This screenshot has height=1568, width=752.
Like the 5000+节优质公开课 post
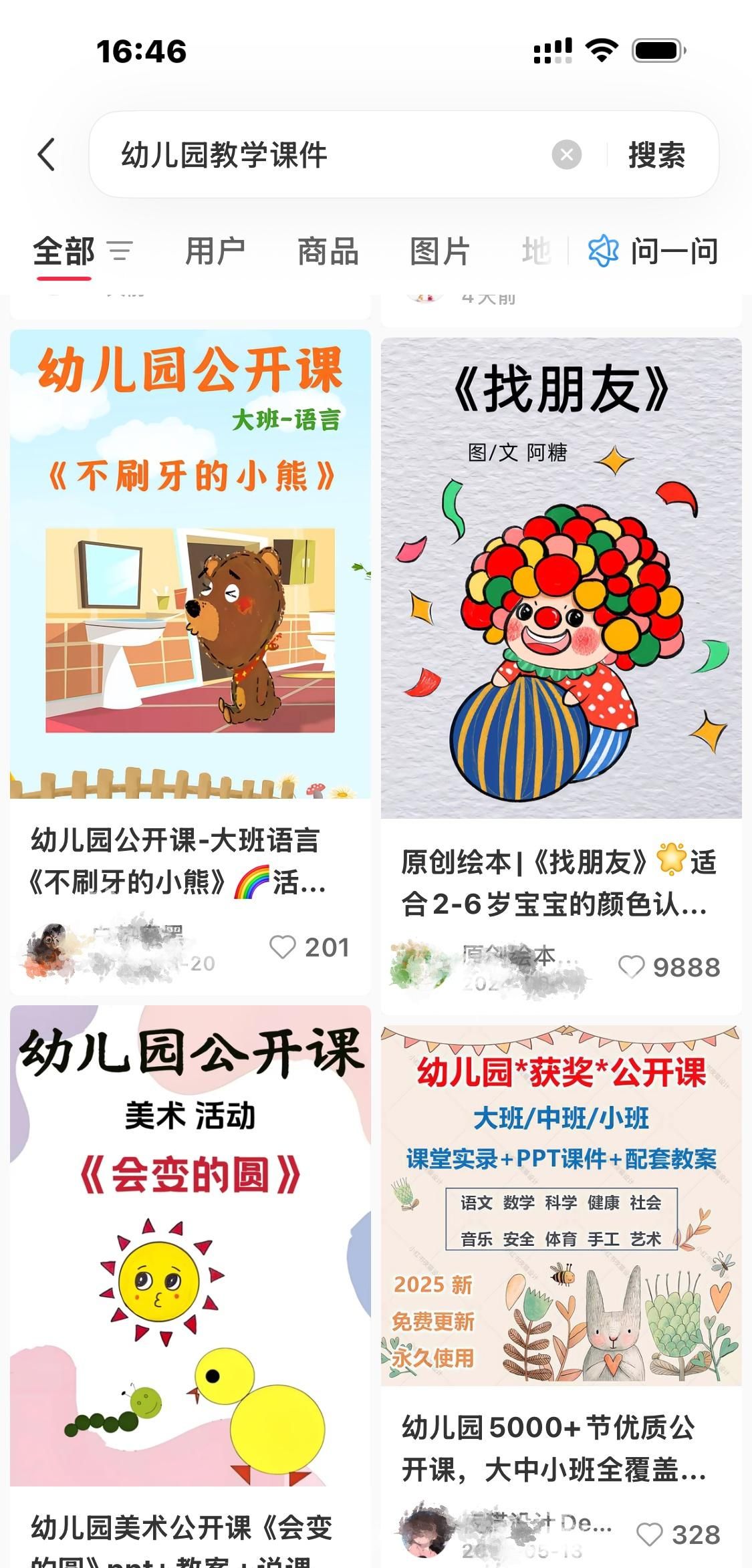[649, 1534]
